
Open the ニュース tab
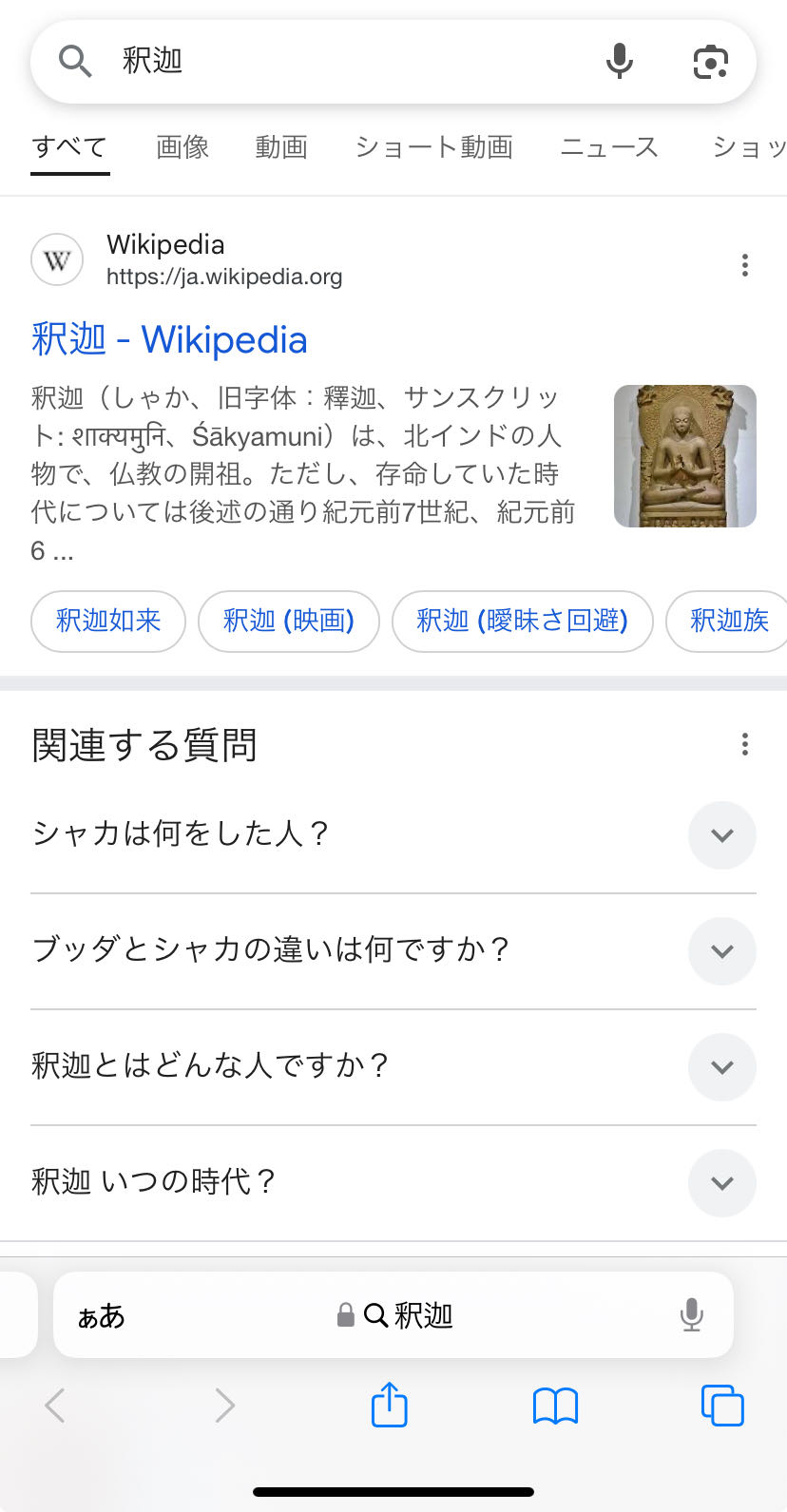[609, 147]
